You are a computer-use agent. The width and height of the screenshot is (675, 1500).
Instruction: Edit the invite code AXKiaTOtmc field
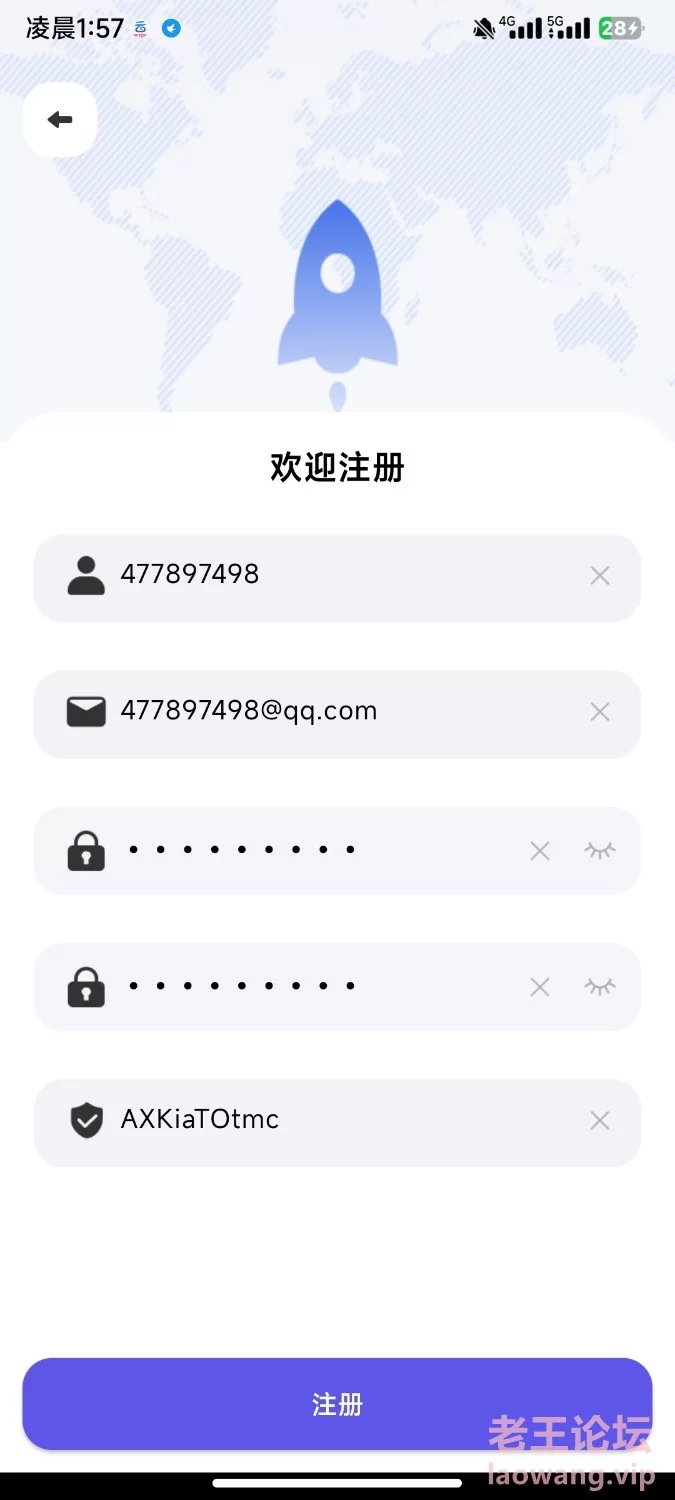pyautogui.click(x=337, y=1122)
